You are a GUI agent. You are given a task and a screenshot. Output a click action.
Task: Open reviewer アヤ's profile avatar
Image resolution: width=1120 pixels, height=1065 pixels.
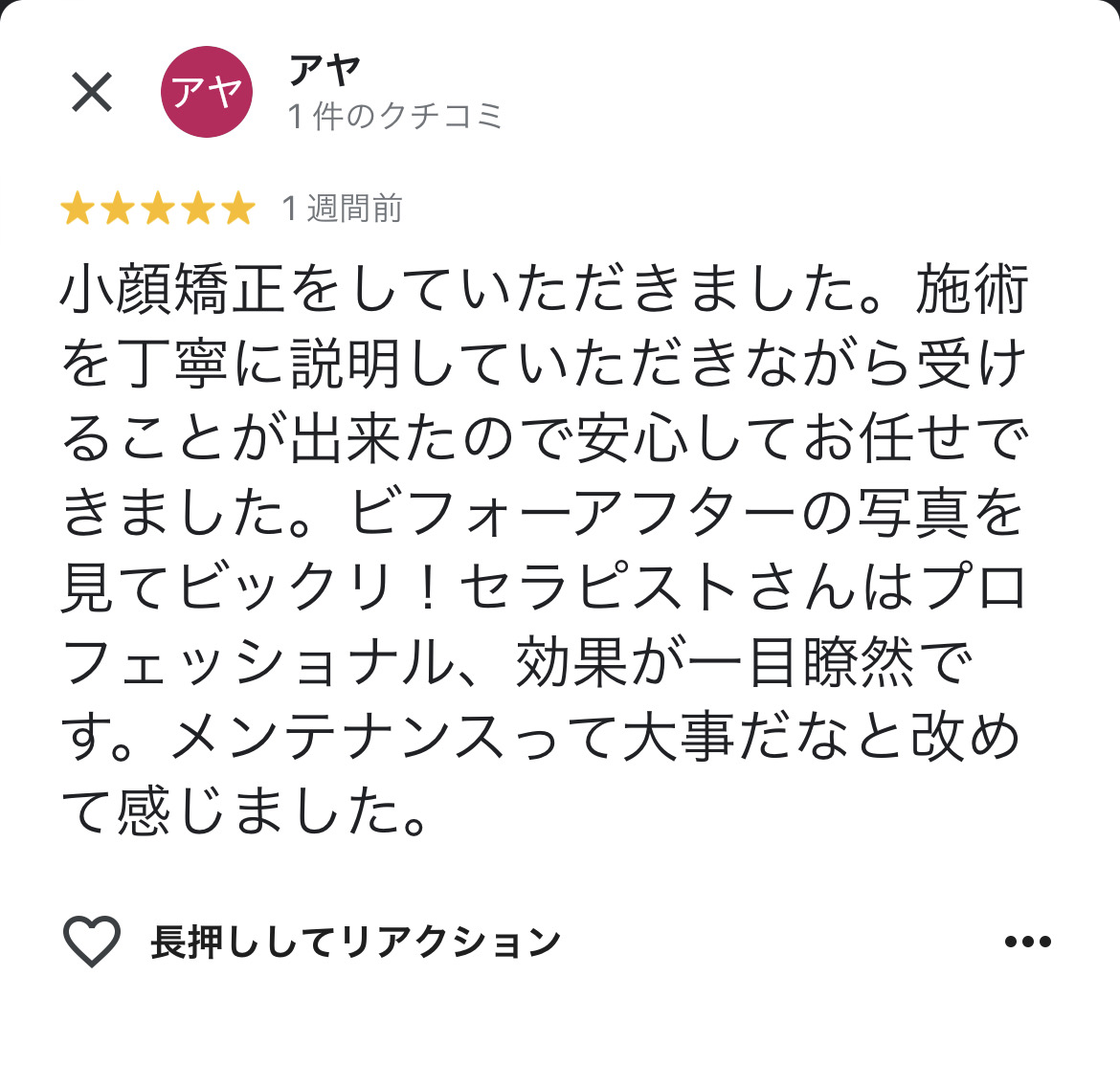[x=207, y=92]
